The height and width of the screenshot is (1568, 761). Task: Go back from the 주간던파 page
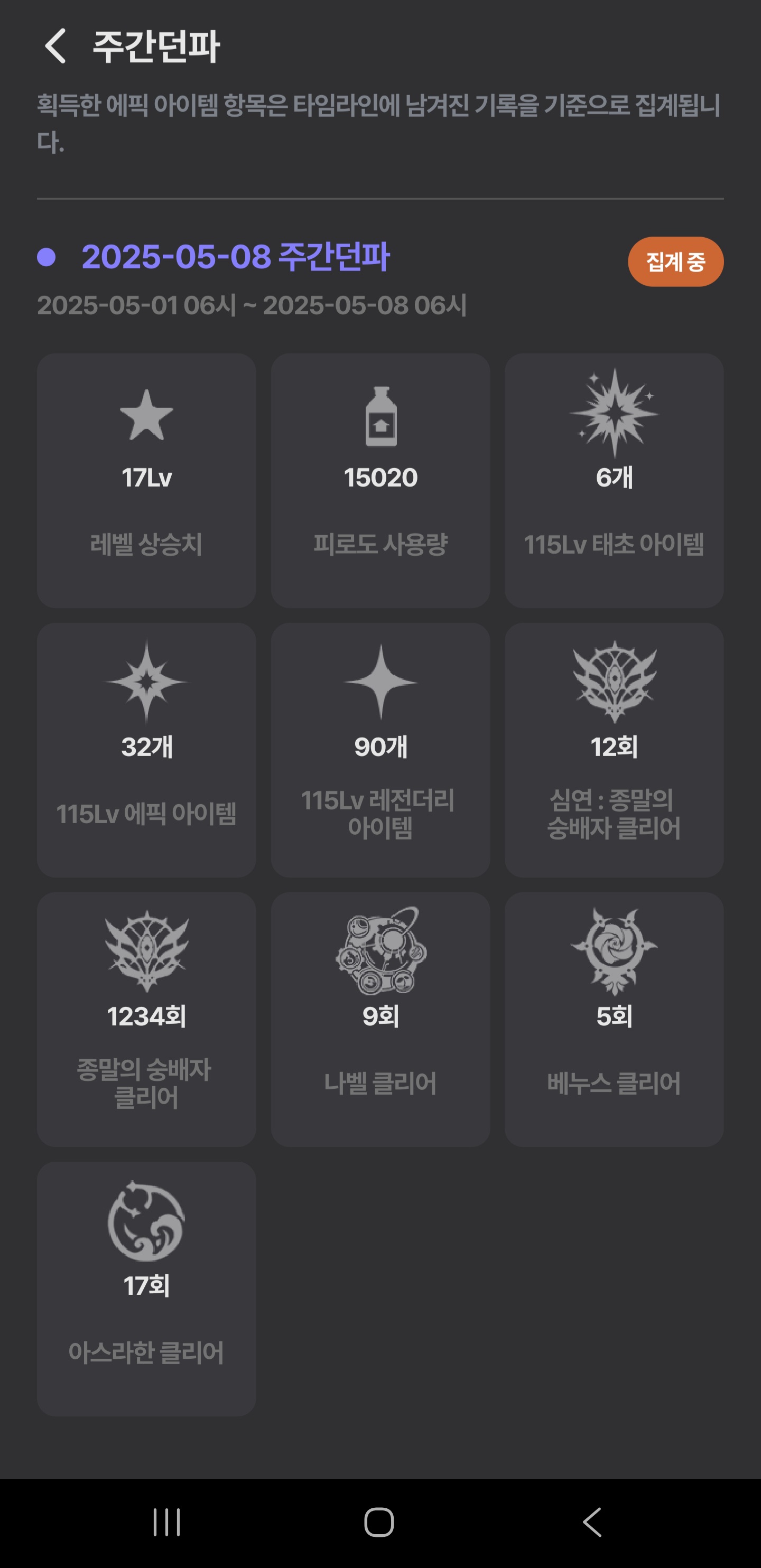click(55, 46)
